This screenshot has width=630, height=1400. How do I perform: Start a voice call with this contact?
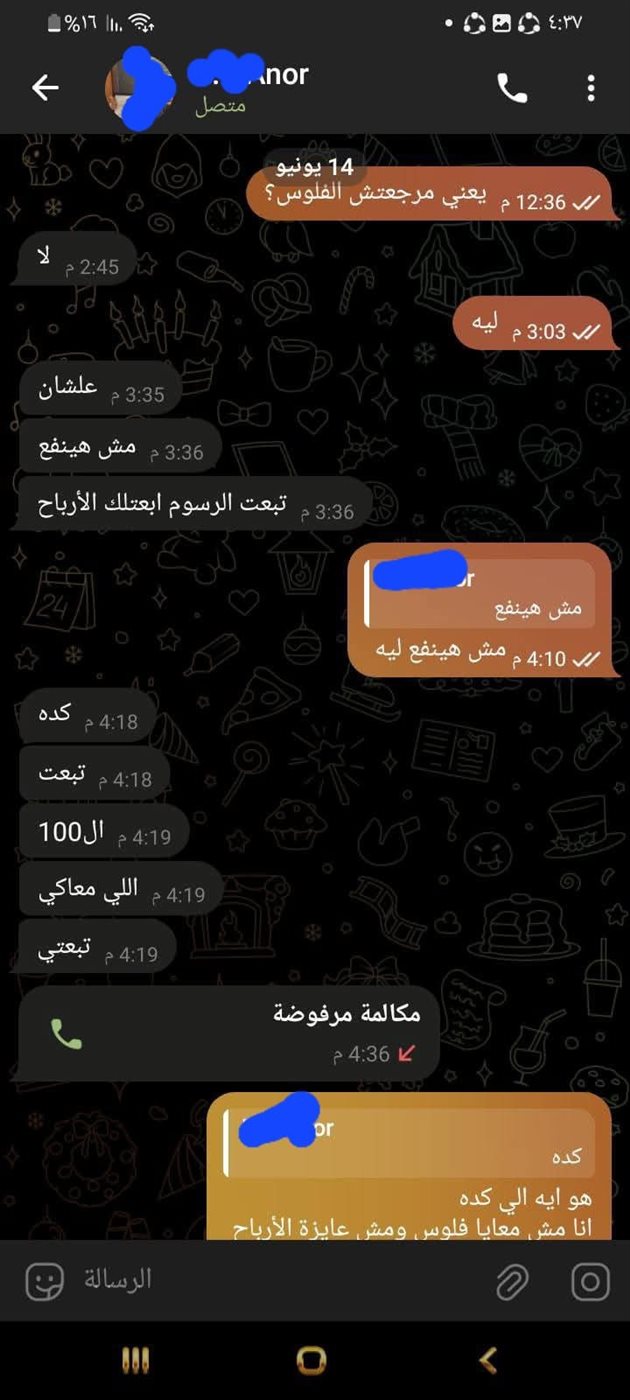tap(512, 88)
